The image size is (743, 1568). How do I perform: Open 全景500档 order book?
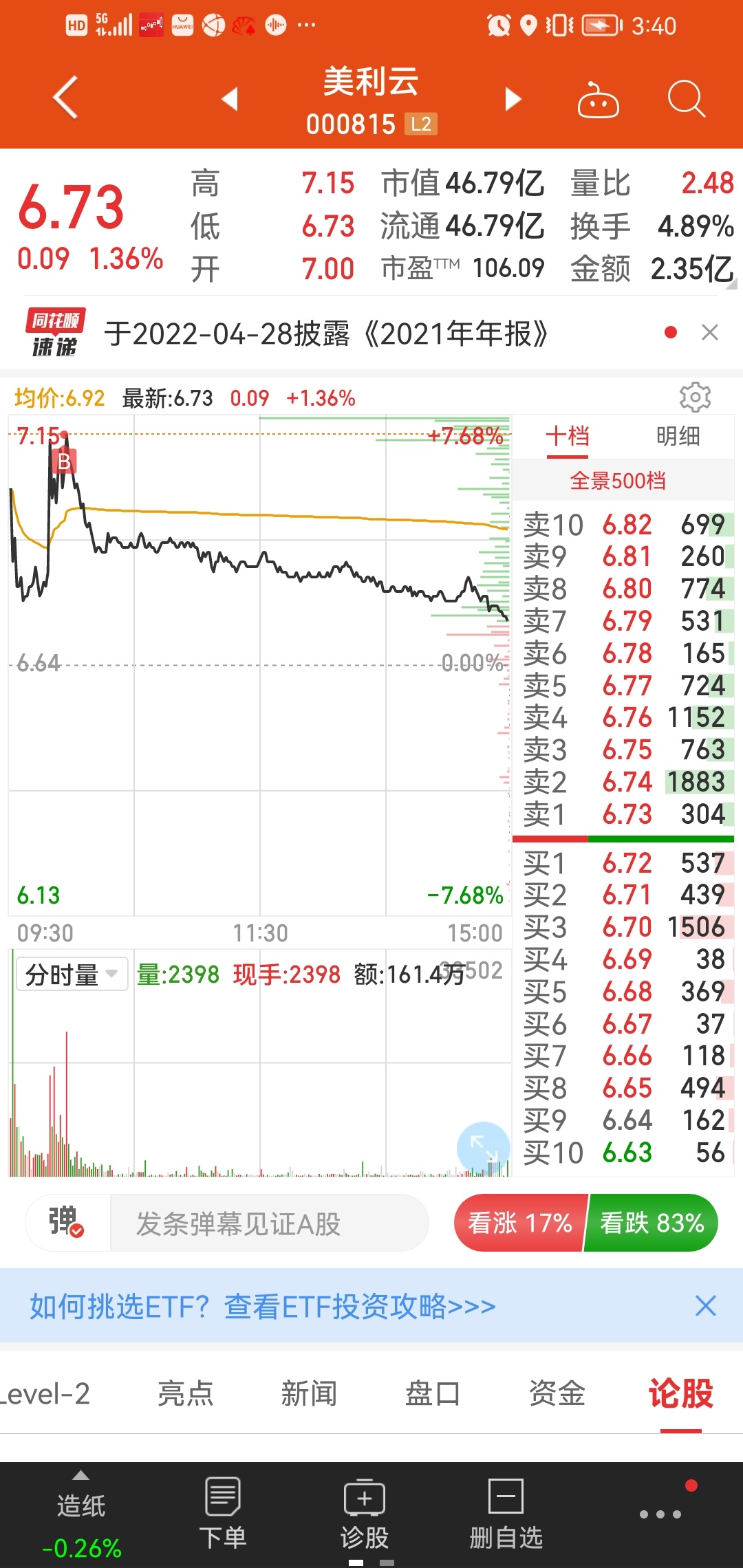pos(618,481)
